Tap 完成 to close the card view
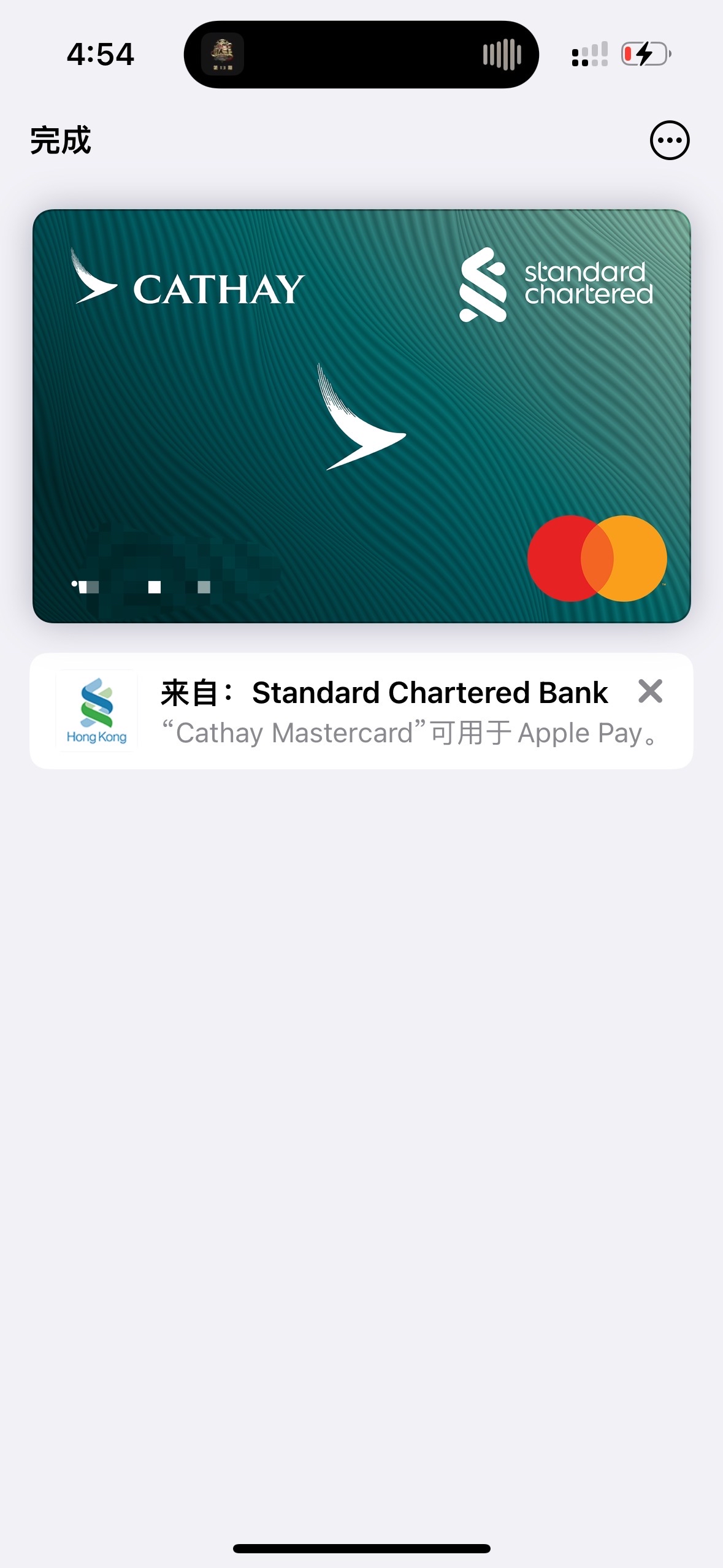723x1568 pixels. (61, 140)
